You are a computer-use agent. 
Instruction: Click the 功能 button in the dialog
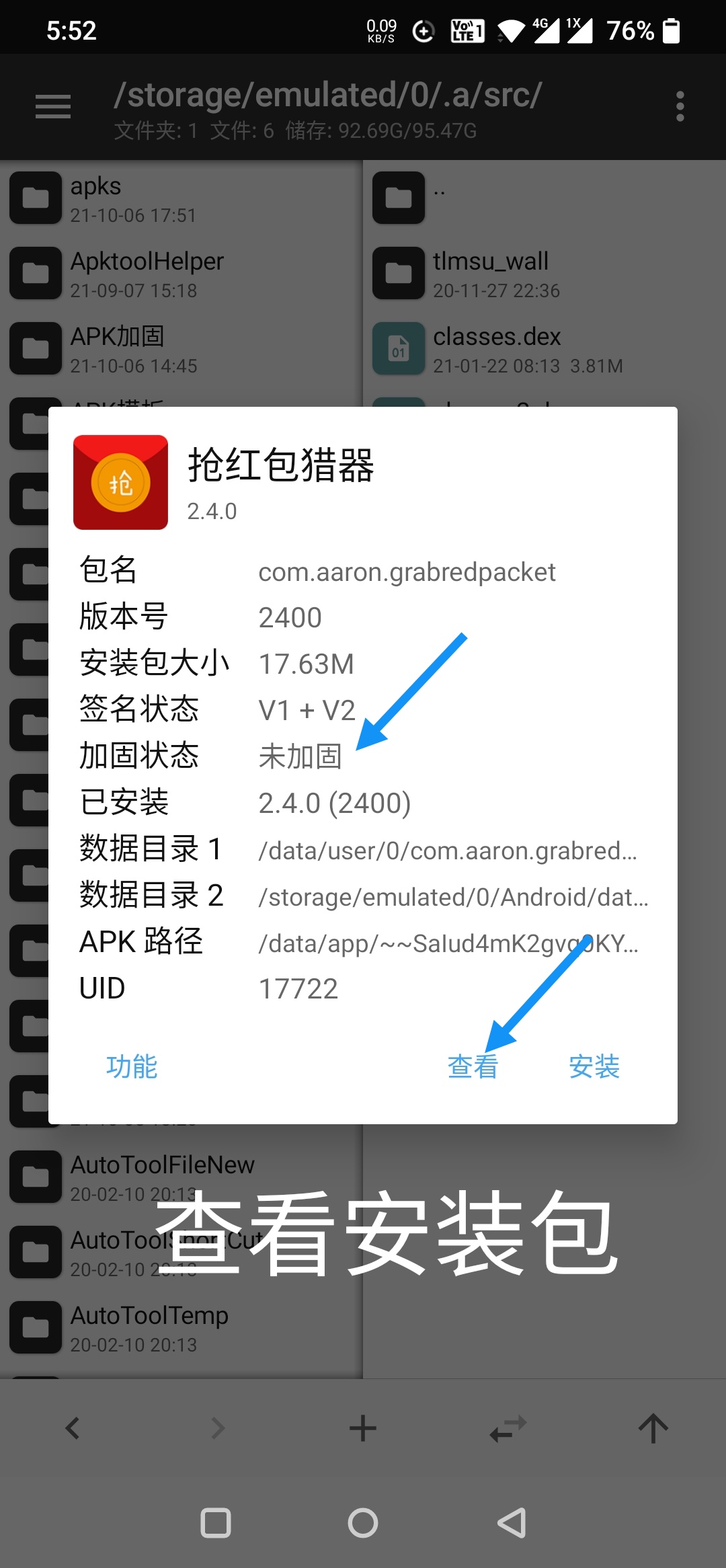pos(131,1067)
